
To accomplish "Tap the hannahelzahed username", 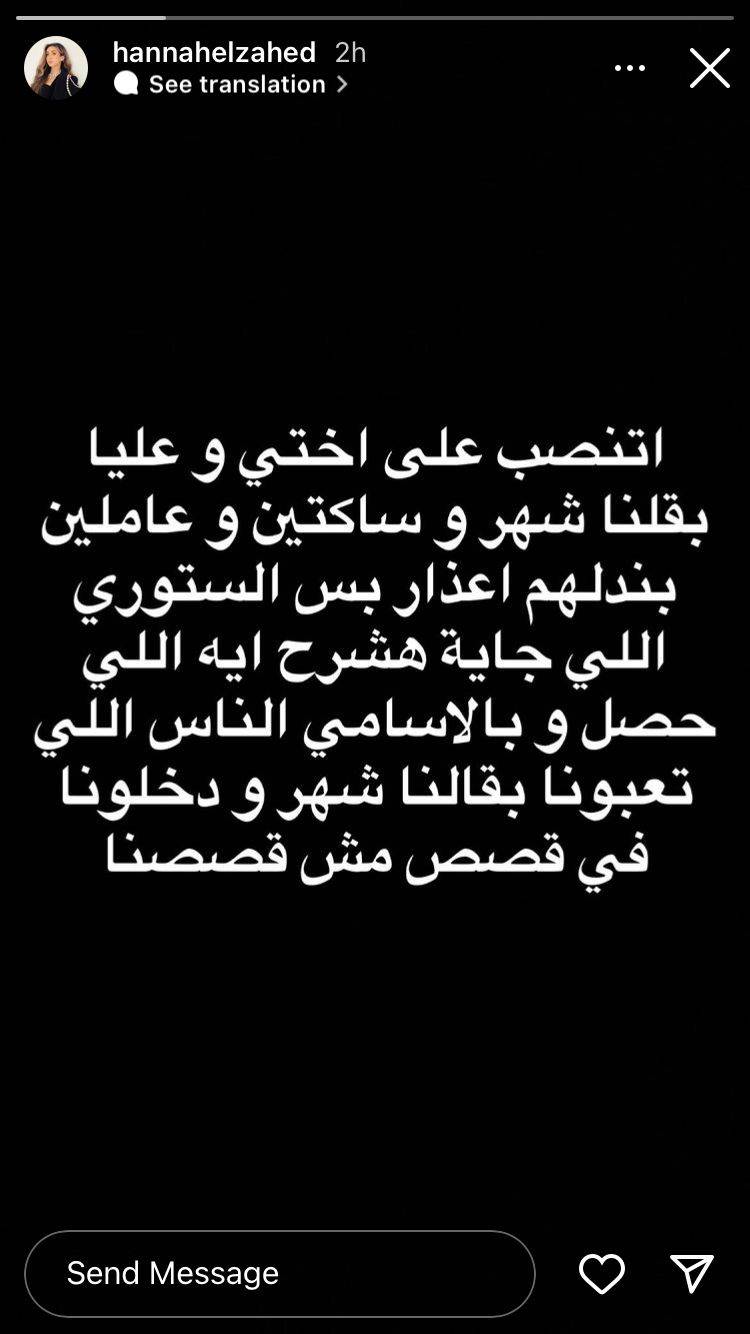I will click(x=214, y=52).
